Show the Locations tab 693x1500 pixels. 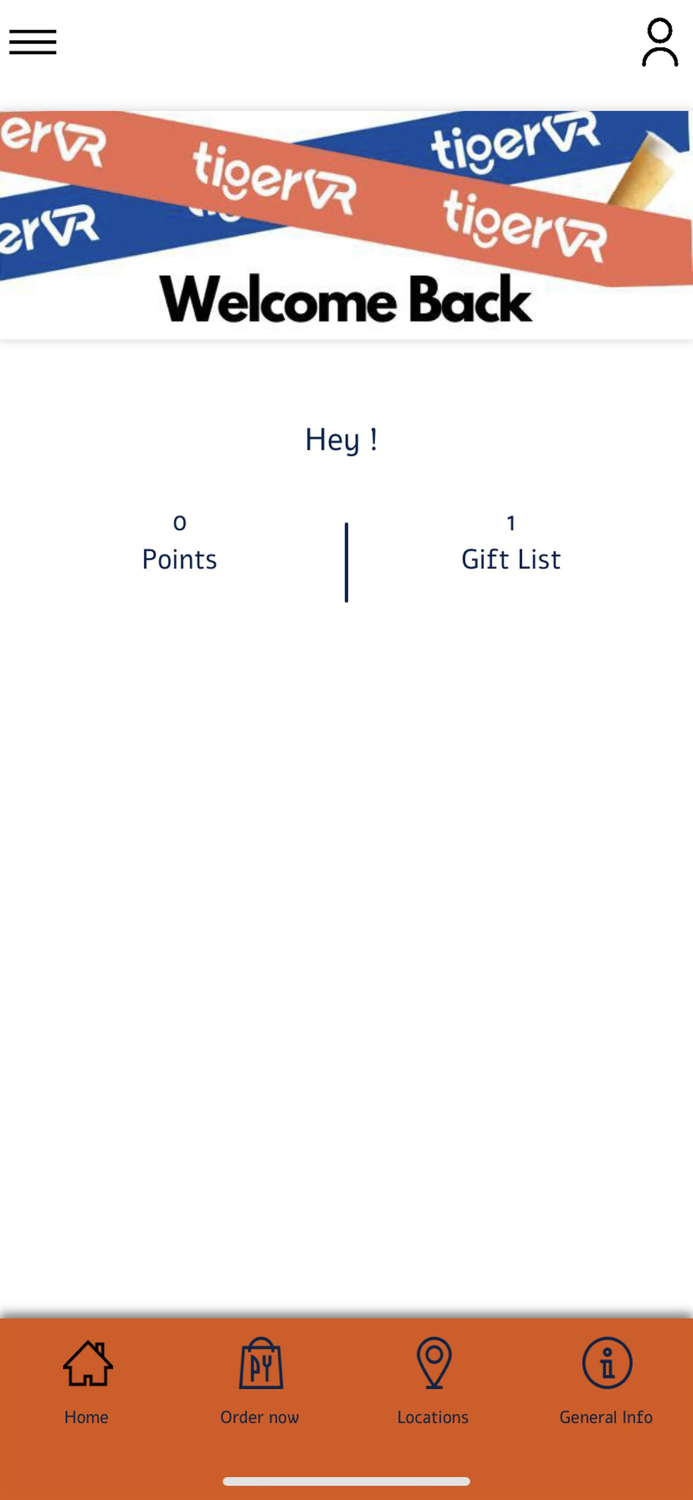pos(433,1381)
